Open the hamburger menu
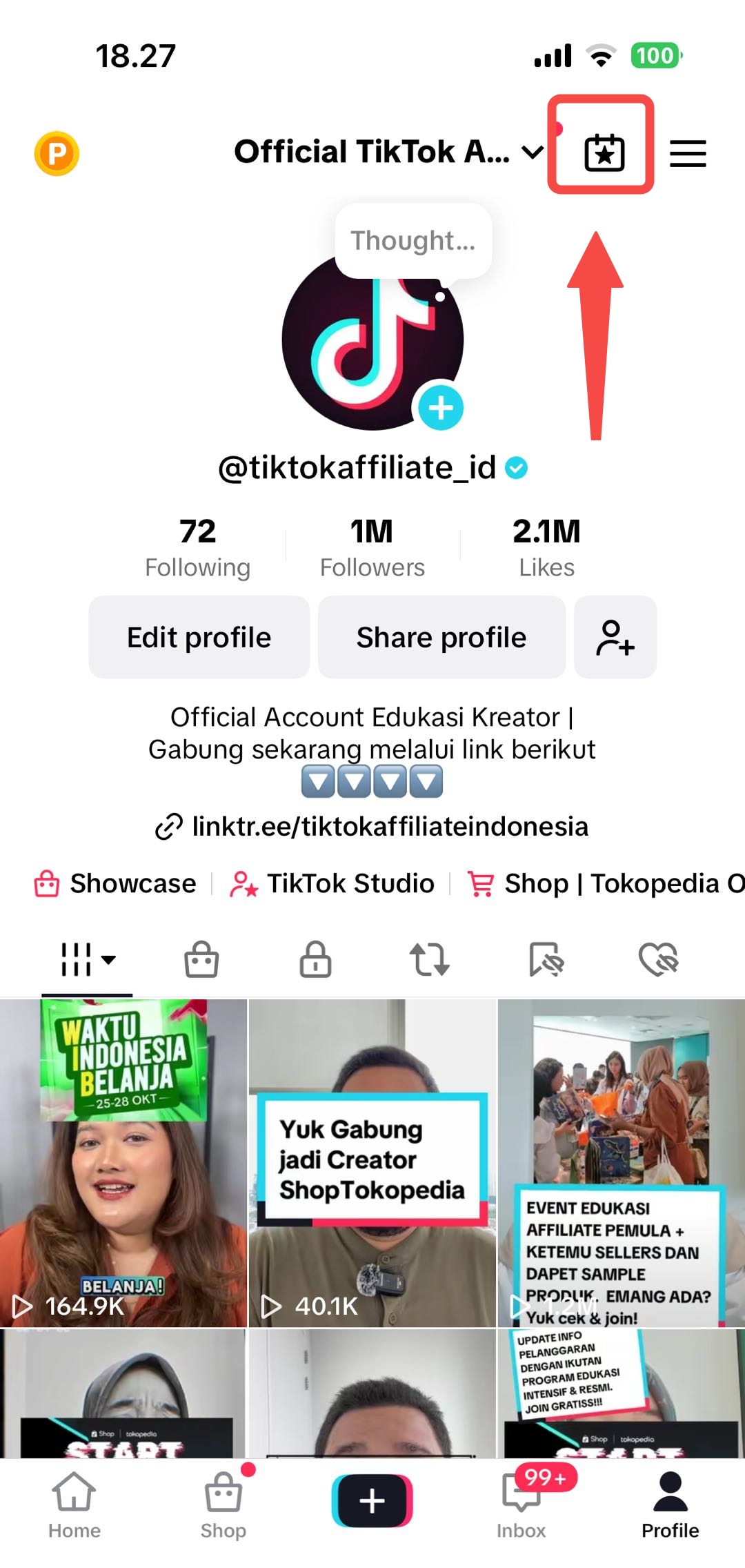 coord(688,153)
